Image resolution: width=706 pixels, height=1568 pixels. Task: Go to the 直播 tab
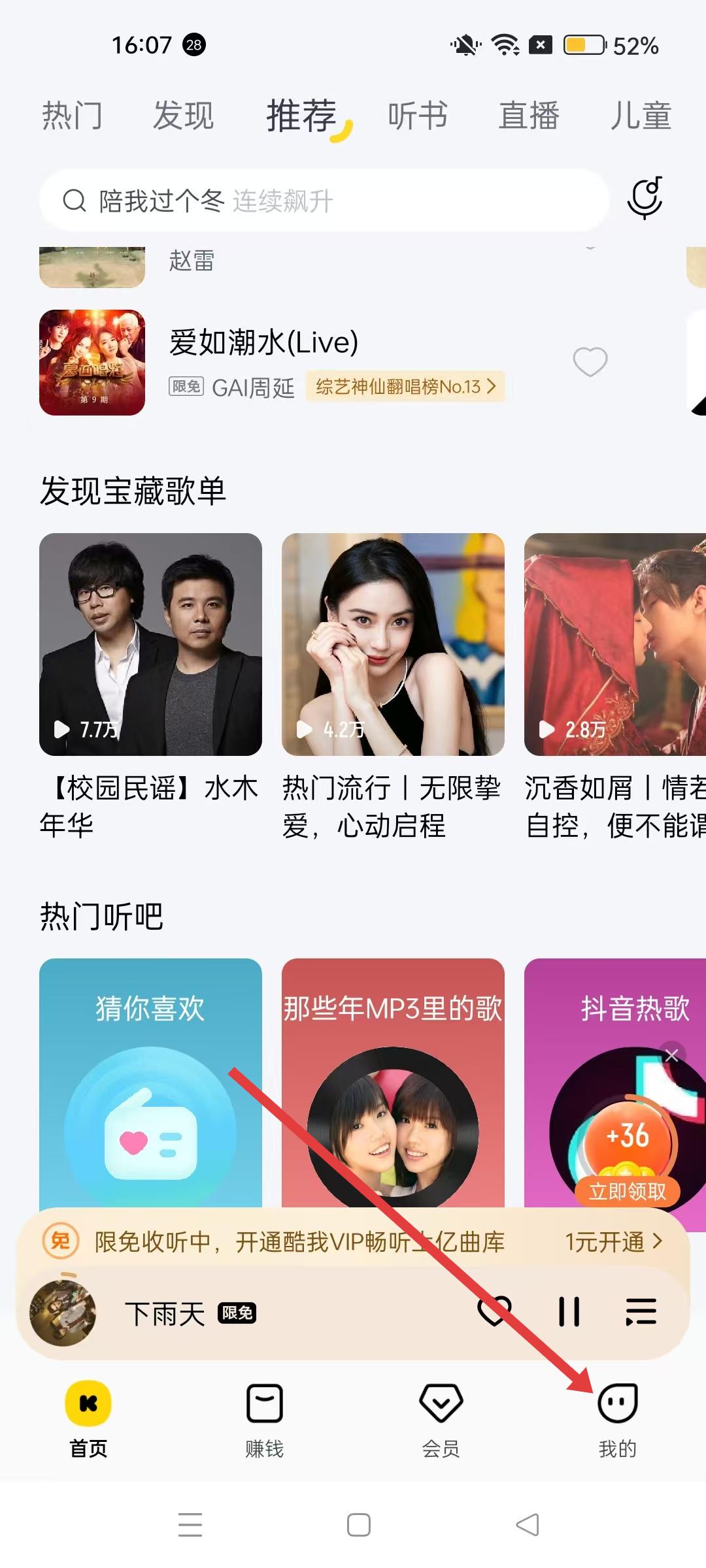(x=529, y=116)
